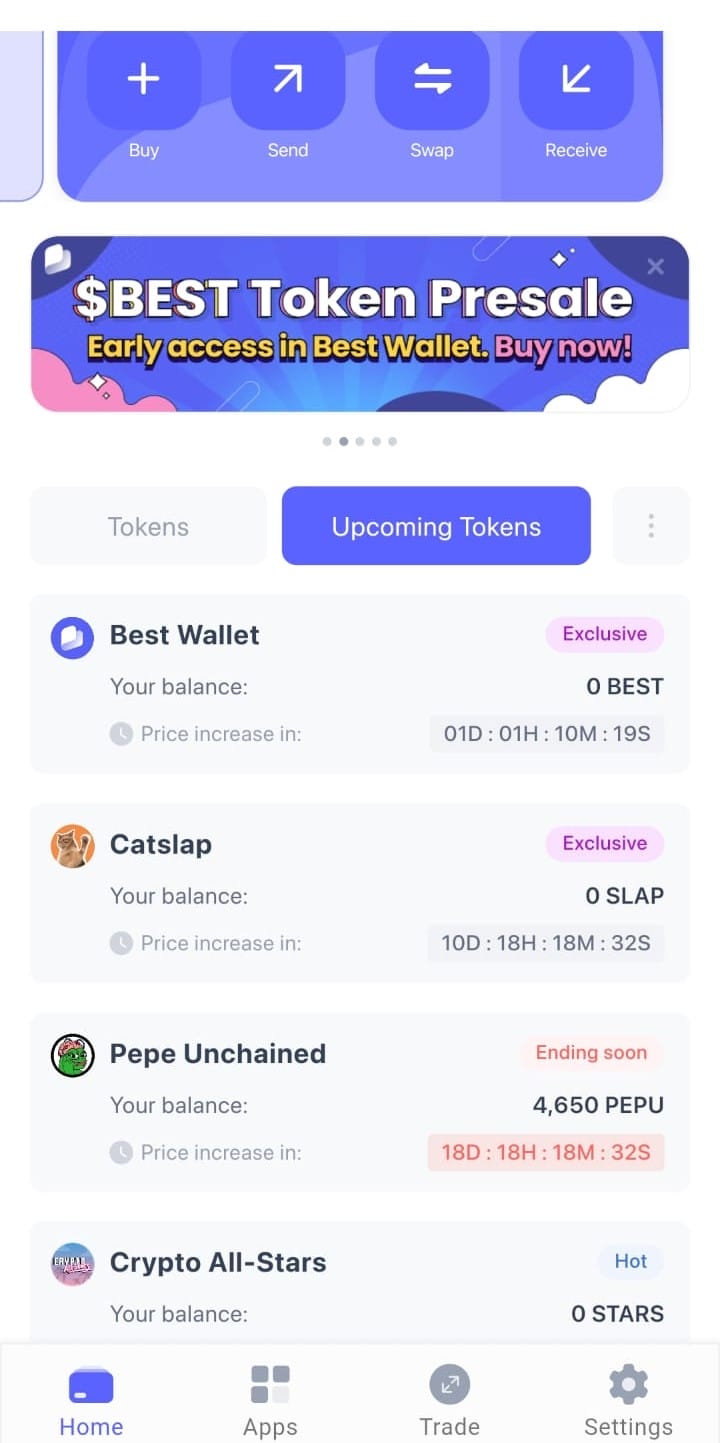
Task: Tap the Buy icon
Action: pyautogui.click(x=143, y=80)
